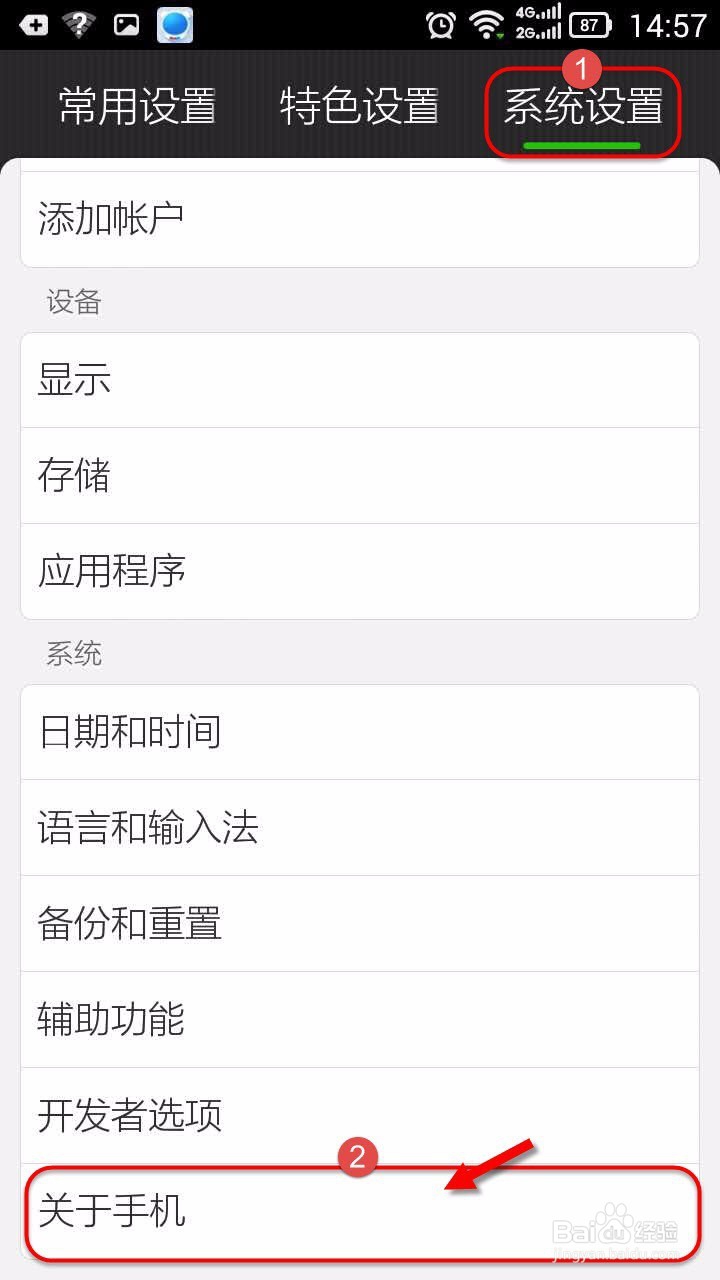This screenshot has height=1280, width=720.
Task: Open 日期和时间 settings
Action: [x=360, y=732]
